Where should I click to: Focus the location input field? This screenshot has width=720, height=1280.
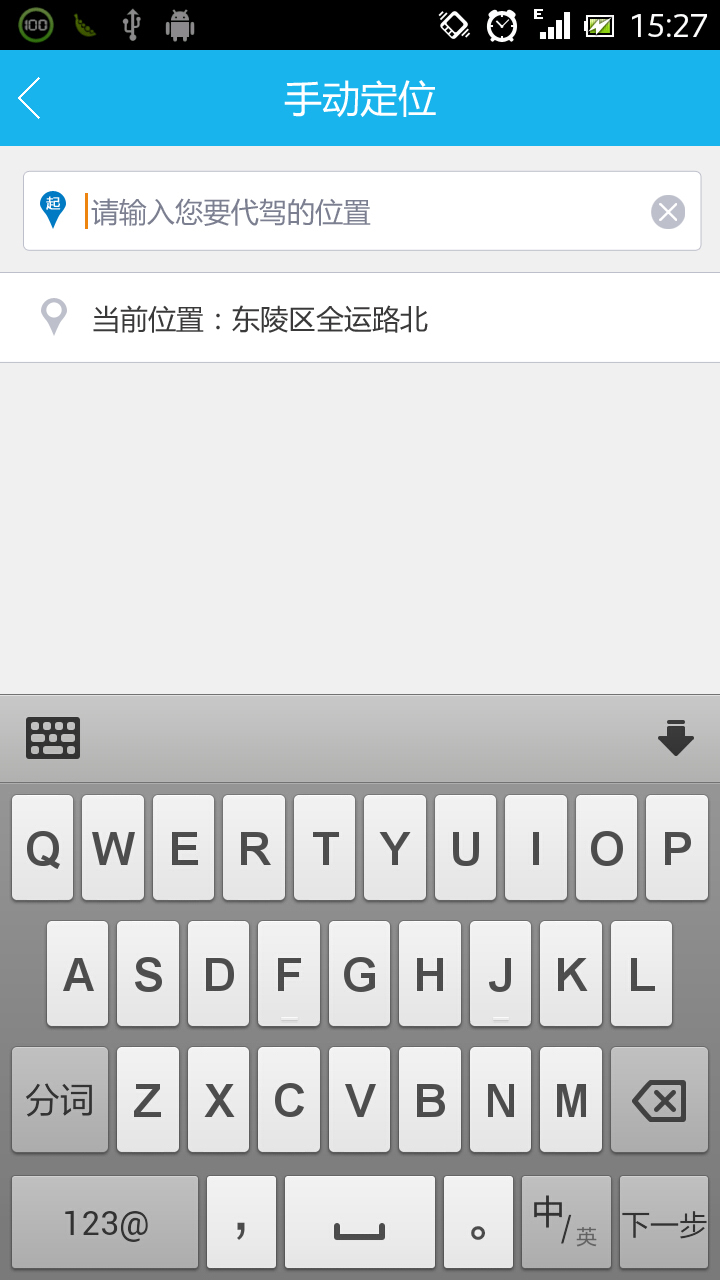click(362, 211)
